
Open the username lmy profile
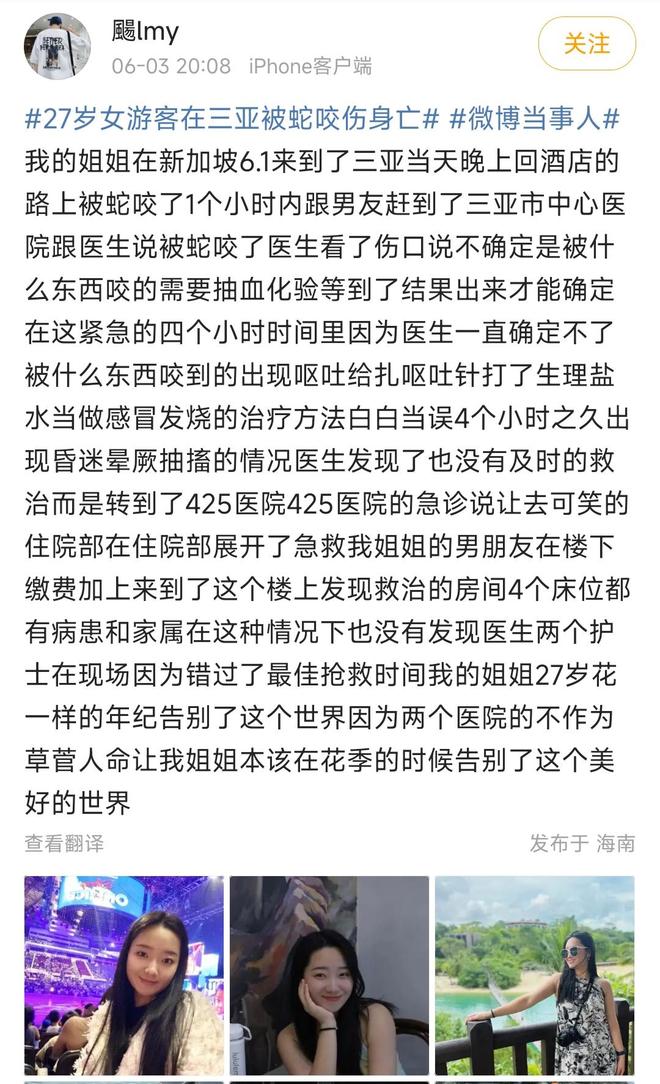(144, 31)
